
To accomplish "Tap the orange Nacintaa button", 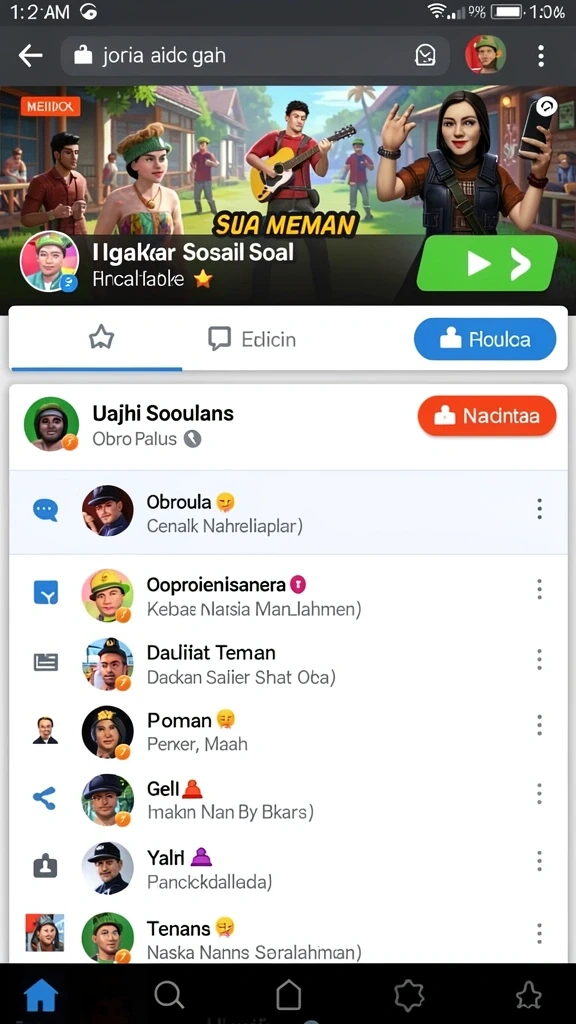I will [487, 415].
